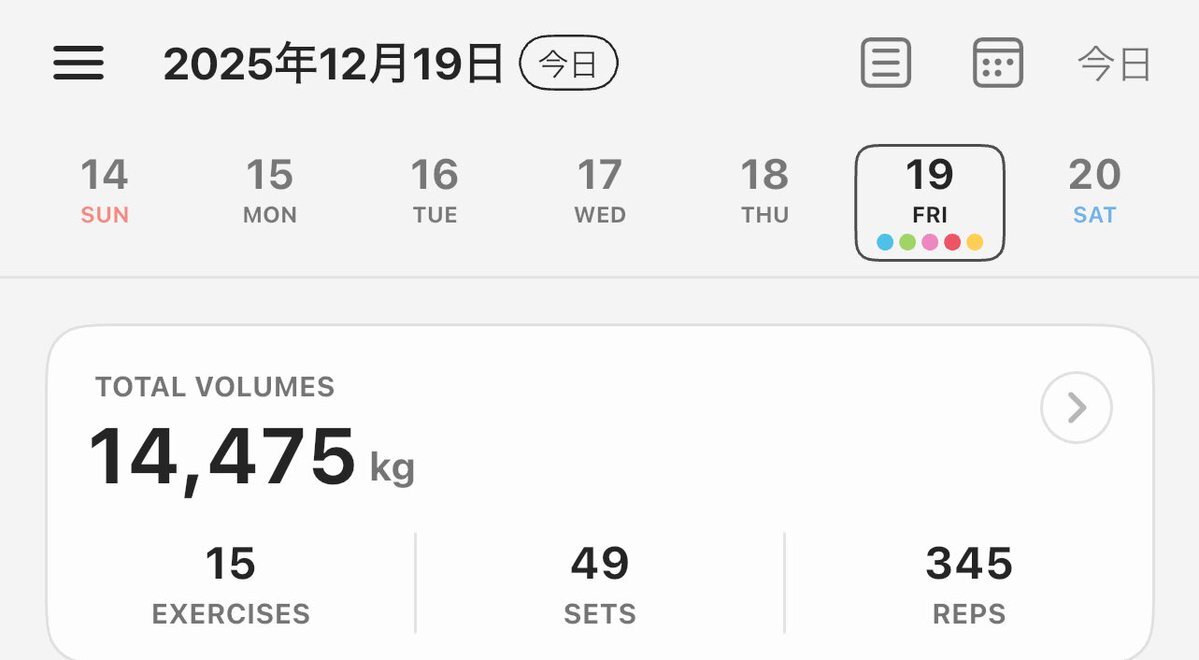Expand Total Volumes details chevron
The image size is (1199, 660).
click(1076, 408)
